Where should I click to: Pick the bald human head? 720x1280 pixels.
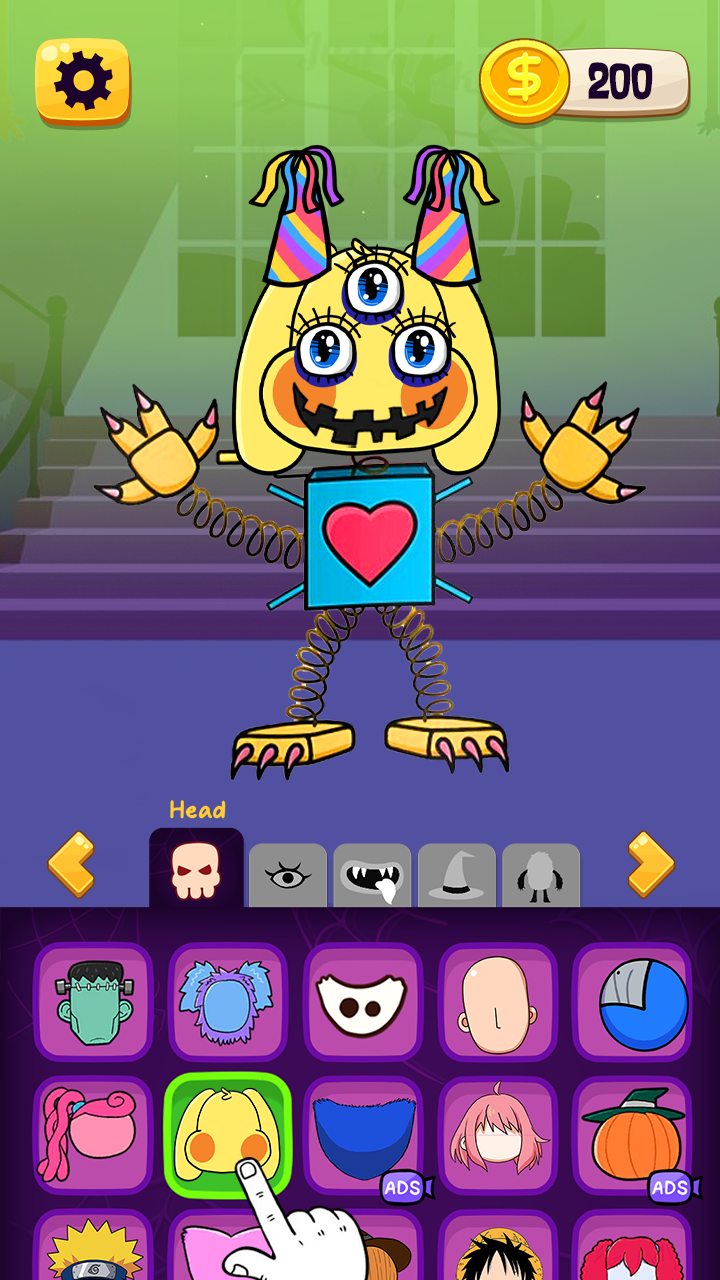[x=498, y=1002]
